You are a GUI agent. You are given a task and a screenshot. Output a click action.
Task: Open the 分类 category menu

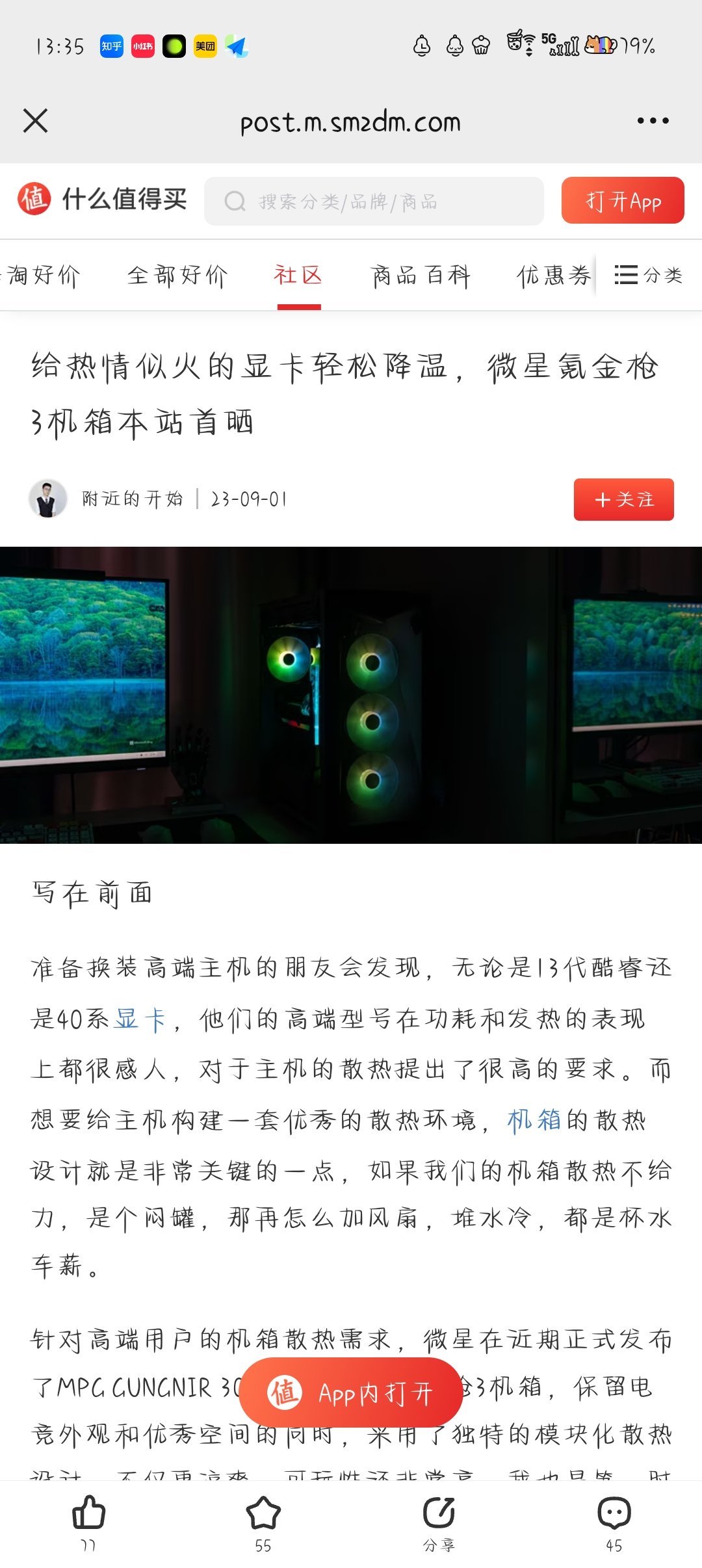click(648, 276)
